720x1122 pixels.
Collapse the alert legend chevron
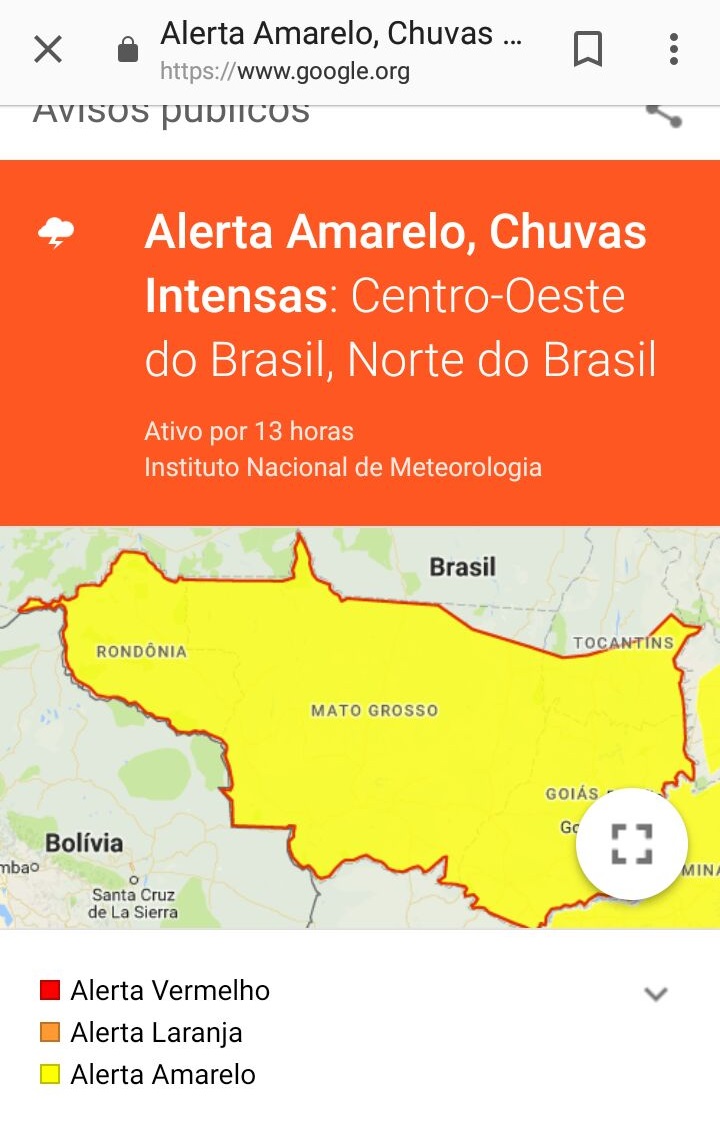pos(656,994)
